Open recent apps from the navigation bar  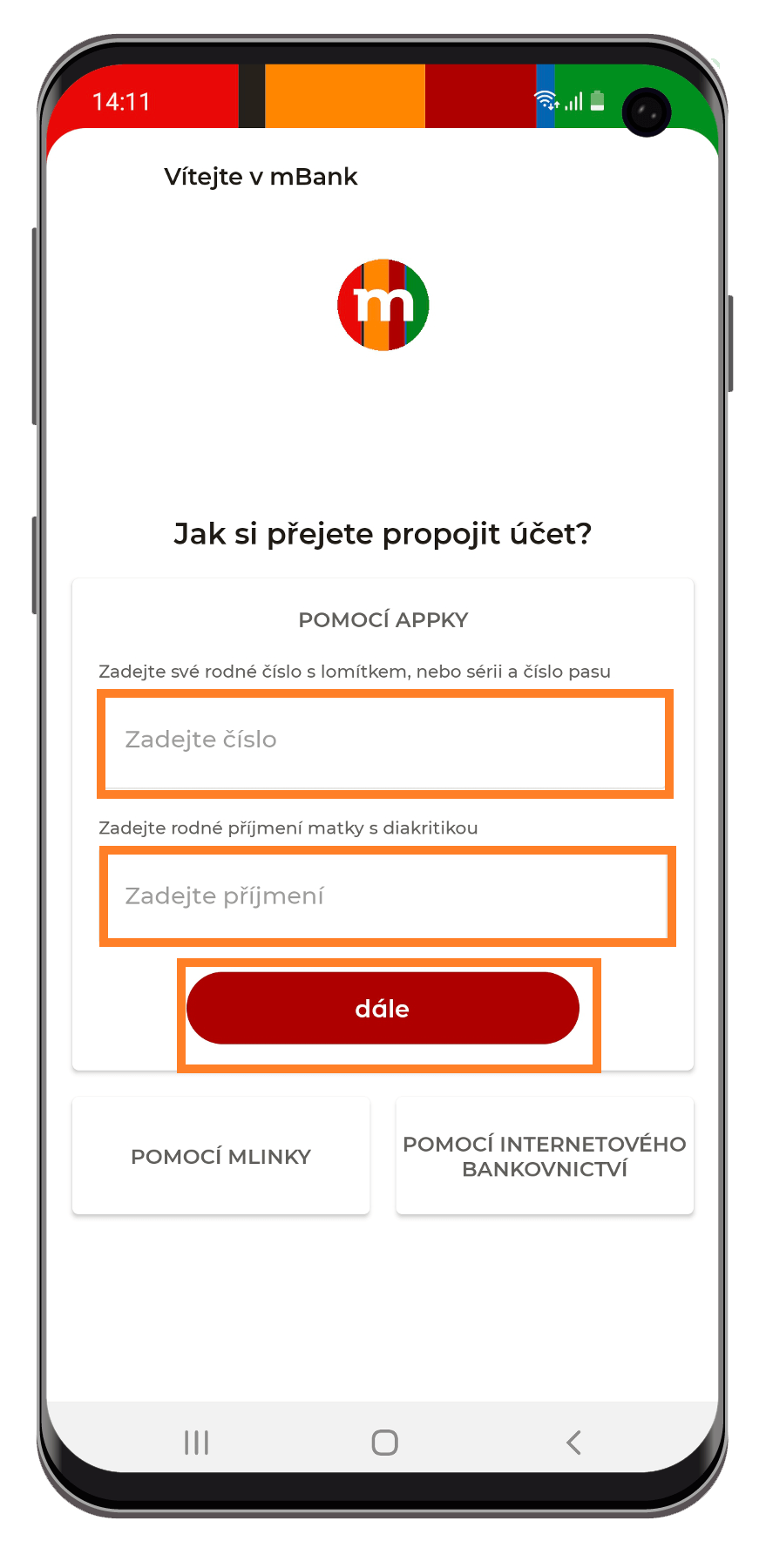point(197,1443)
